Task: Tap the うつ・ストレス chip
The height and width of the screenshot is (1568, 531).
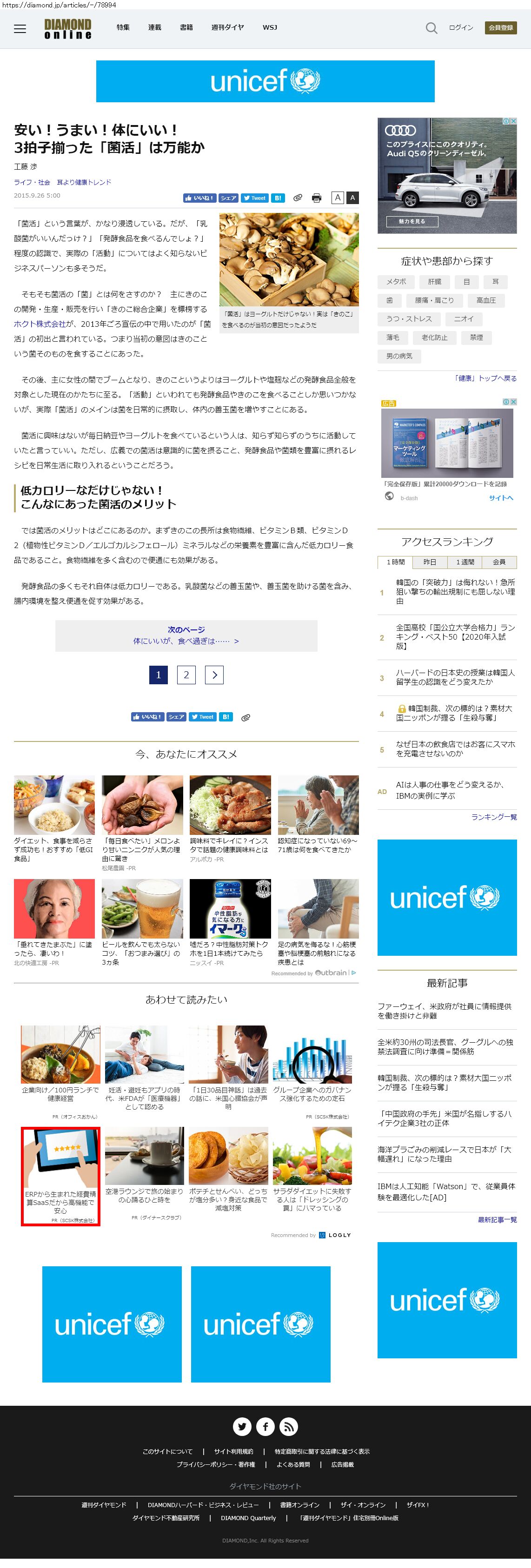Action: coord(409,319)
